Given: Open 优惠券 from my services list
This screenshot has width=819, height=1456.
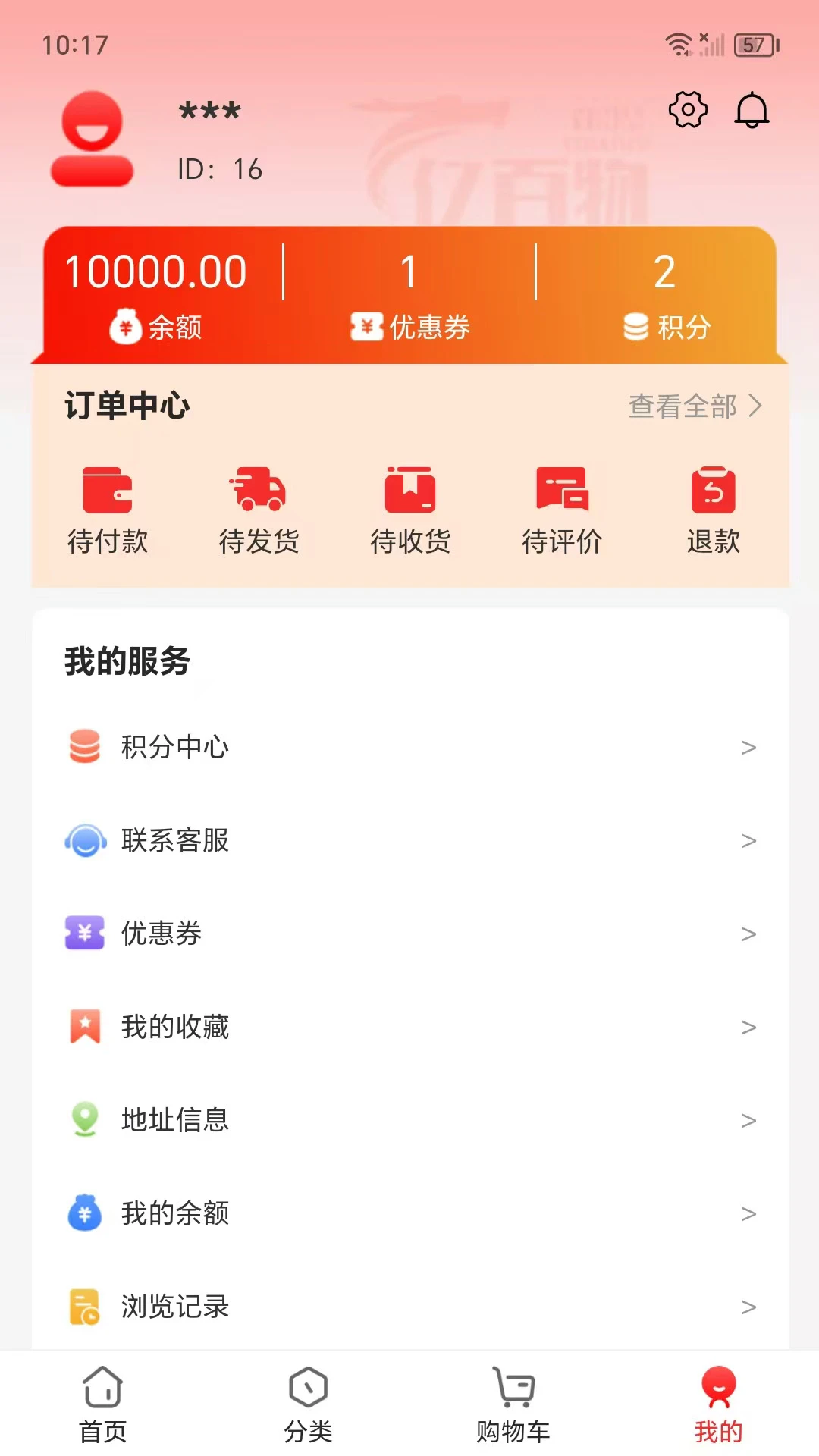Looking at the screenshot, I should tap(161, 934).
